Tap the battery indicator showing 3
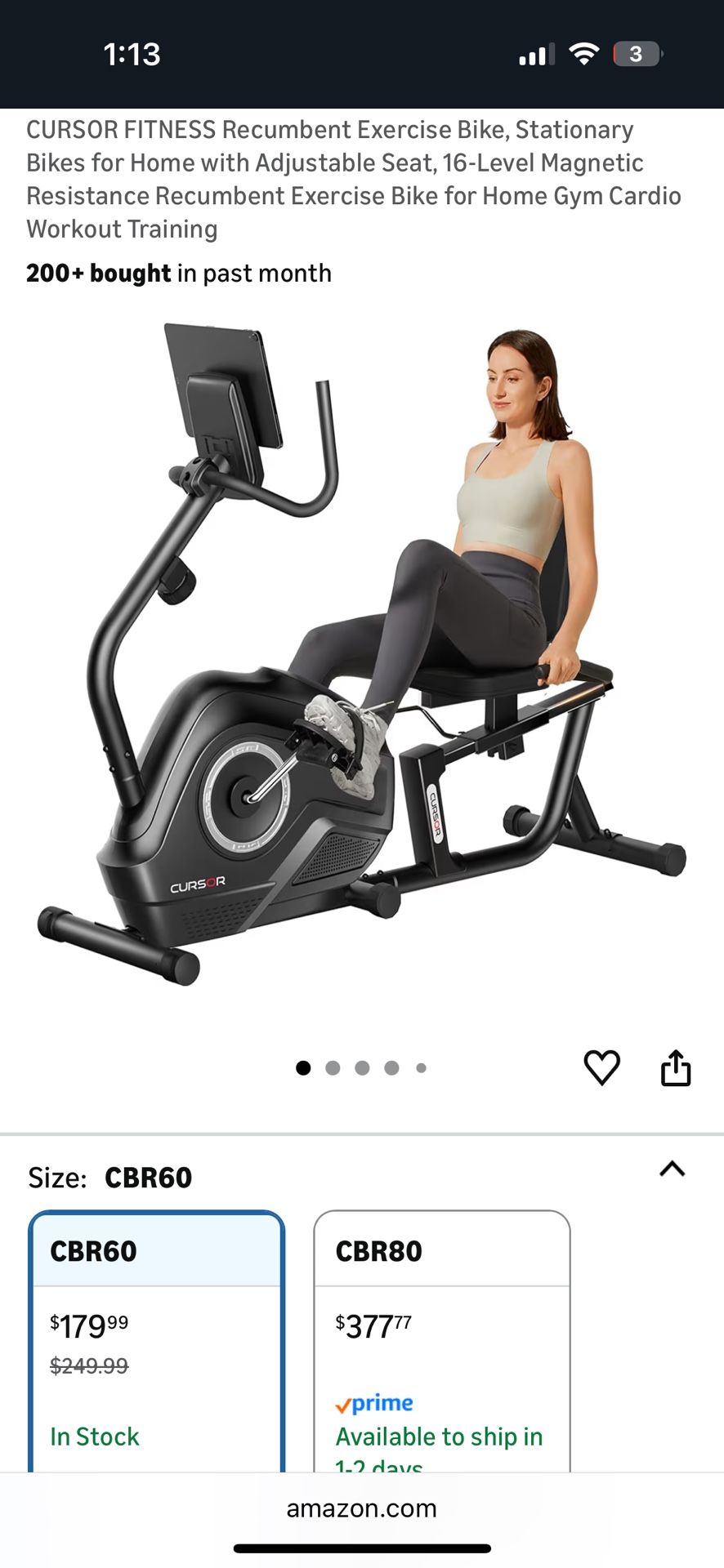Viewport: 724px width, 1568px height. [636, 53]
